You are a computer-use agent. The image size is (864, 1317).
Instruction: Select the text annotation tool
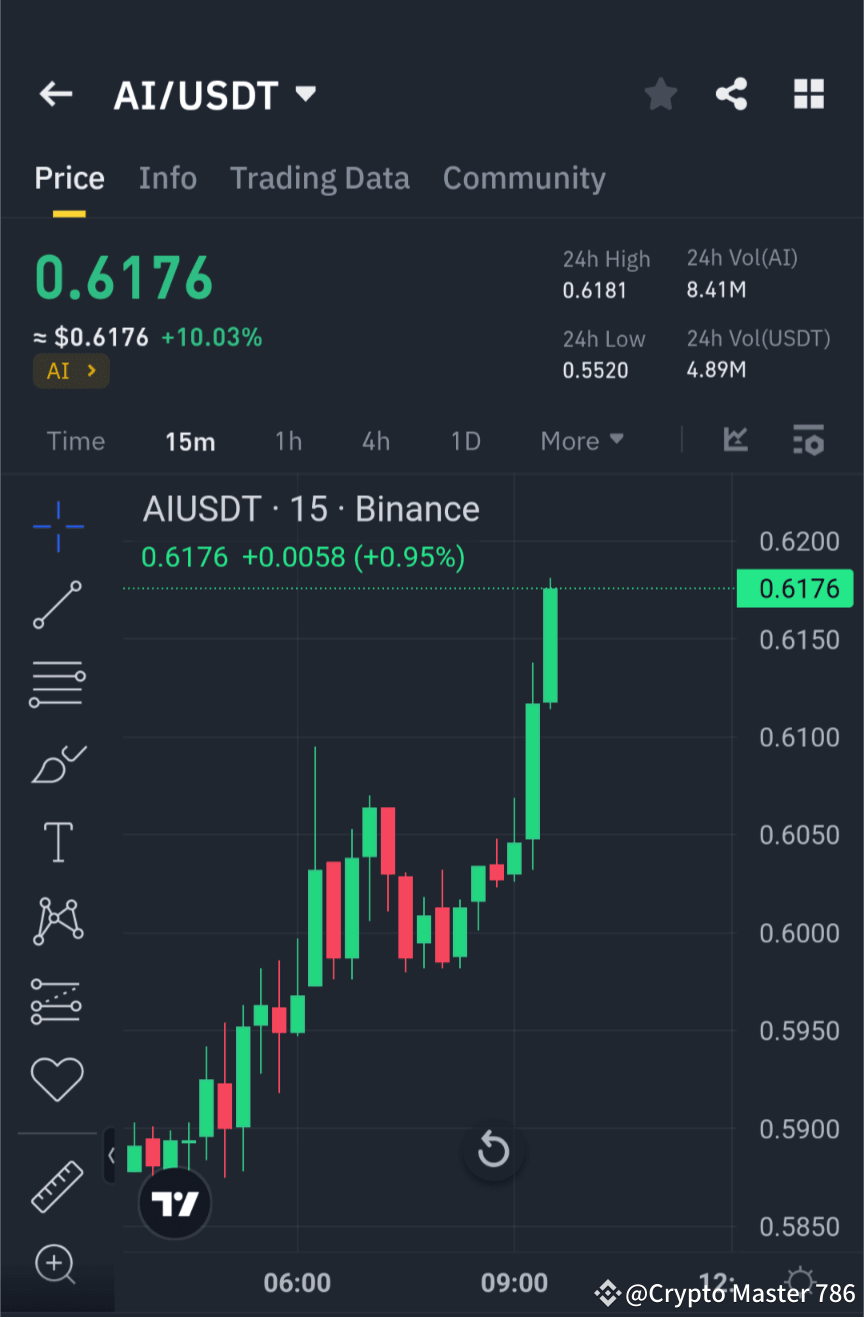pos(57,842)
